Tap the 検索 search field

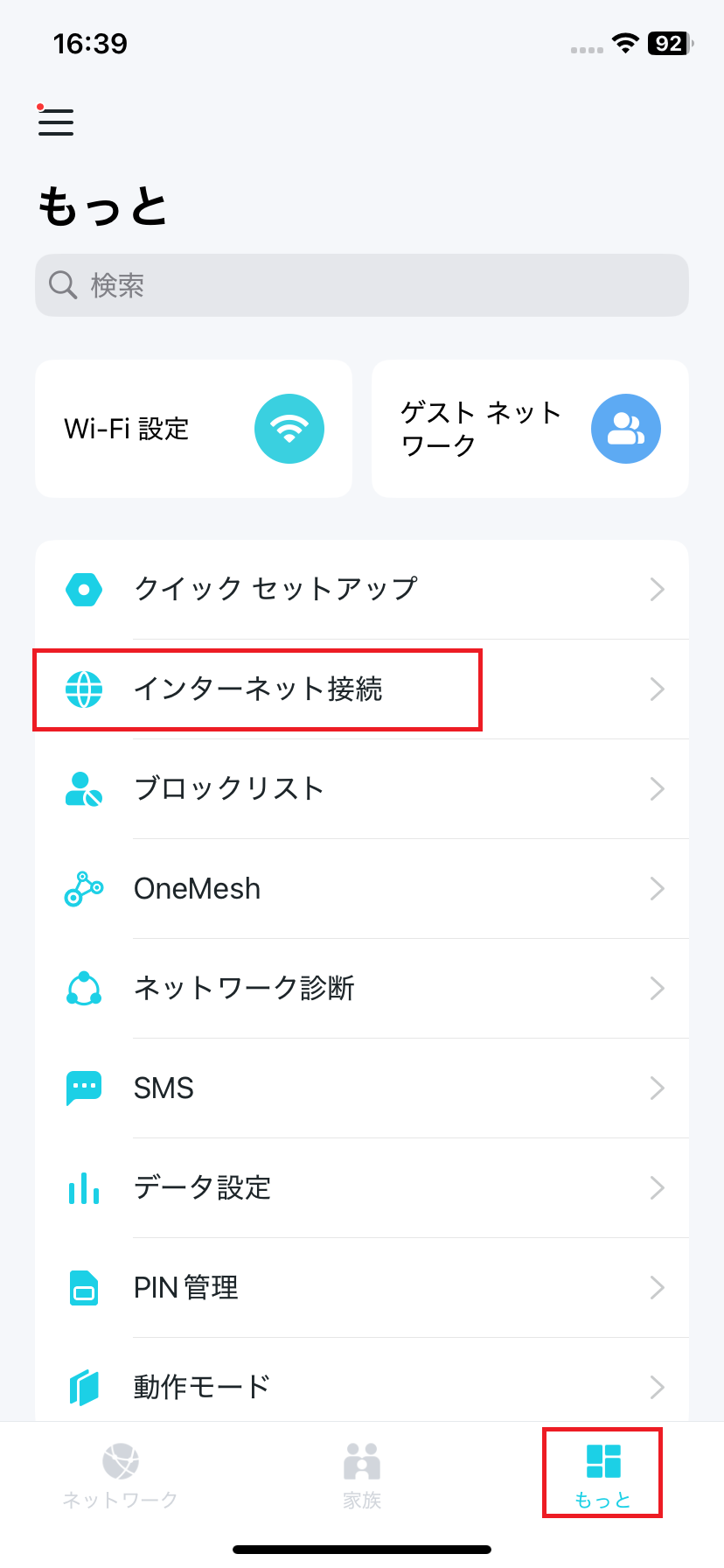click(362, 285)
